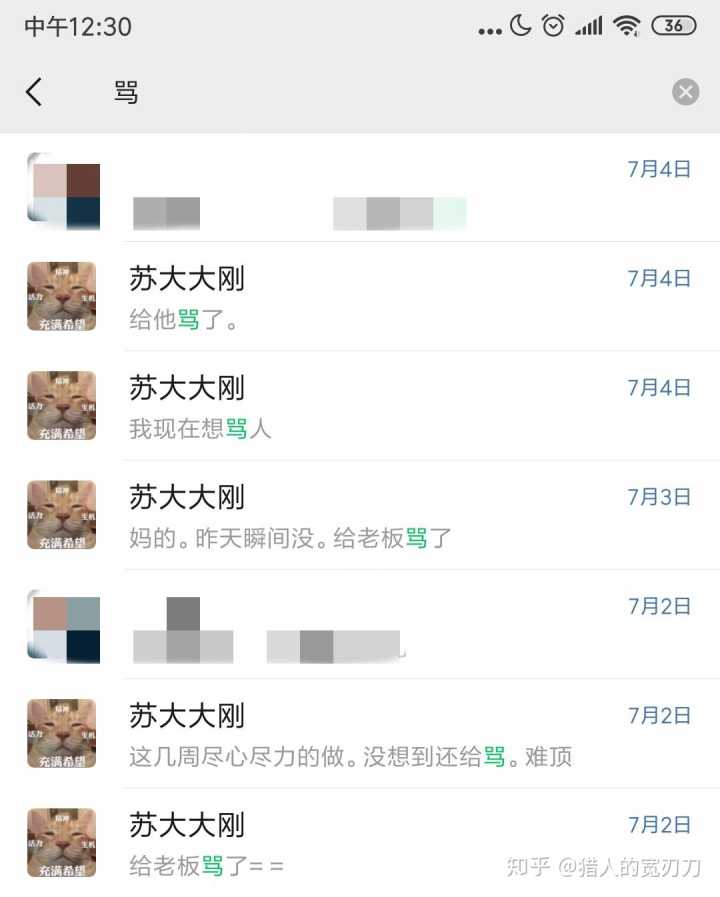
Task: Open the 苏大大刚 result ending with 难顶
Action: coord(400,734)
